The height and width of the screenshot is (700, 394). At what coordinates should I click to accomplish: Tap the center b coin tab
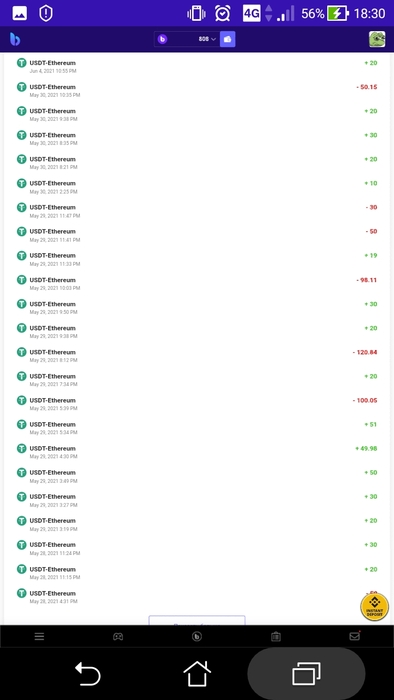[x=197, y=637]
